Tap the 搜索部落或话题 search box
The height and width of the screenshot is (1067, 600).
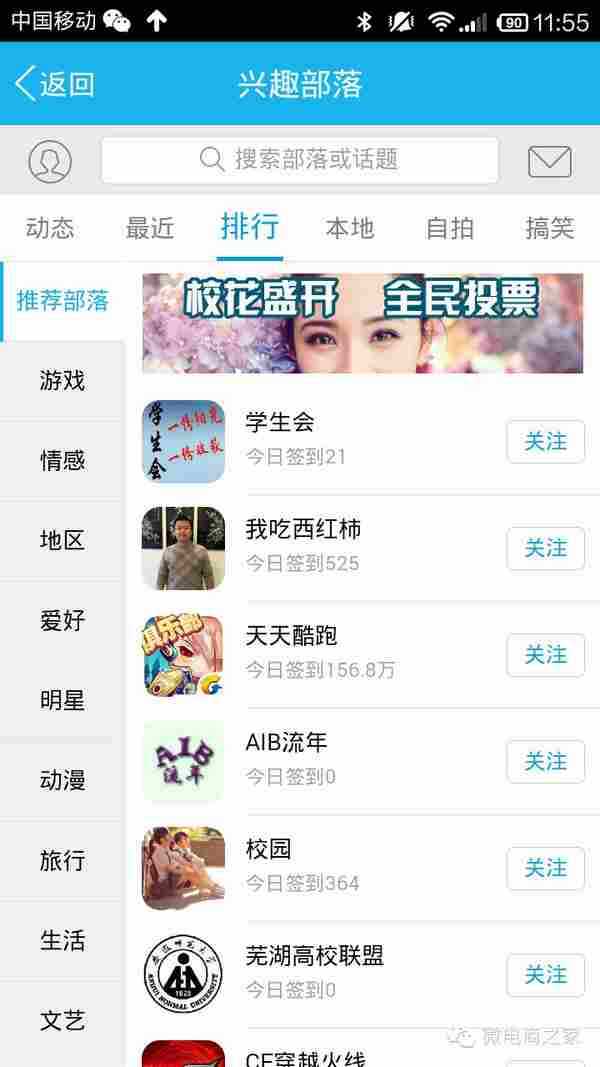[x=299, y=160]
